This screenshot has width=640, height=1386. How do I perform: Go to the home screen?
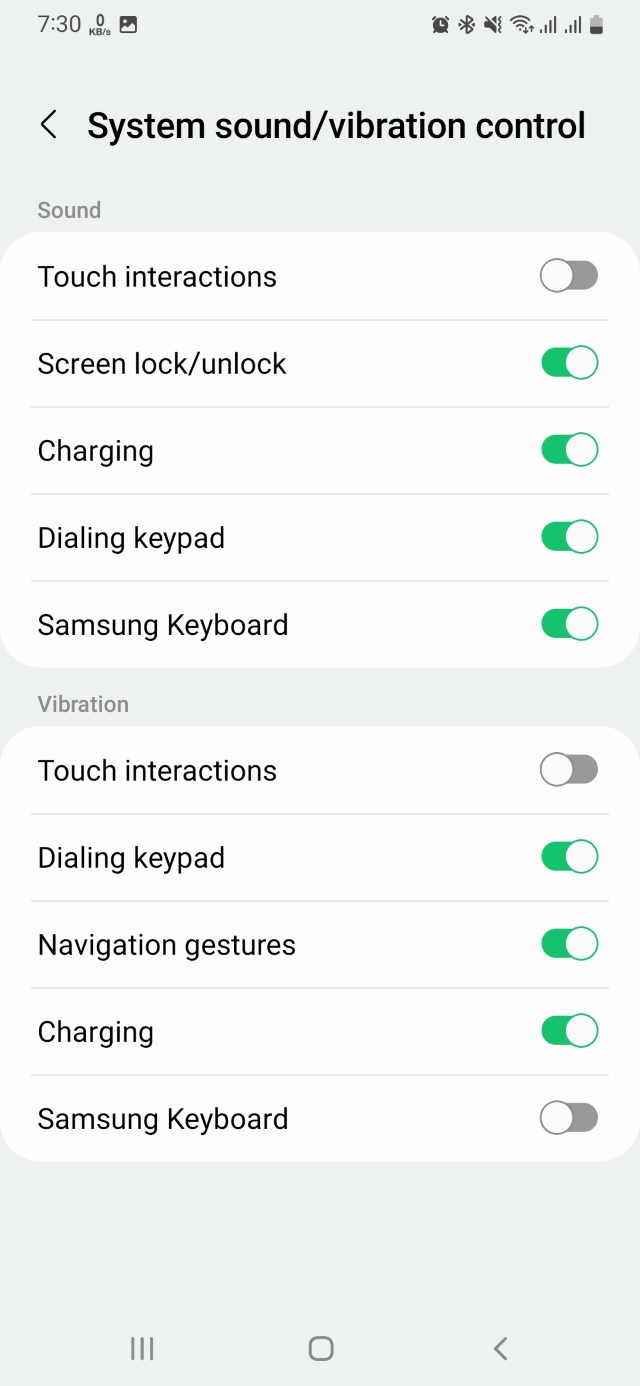(x=320, y=1349)
